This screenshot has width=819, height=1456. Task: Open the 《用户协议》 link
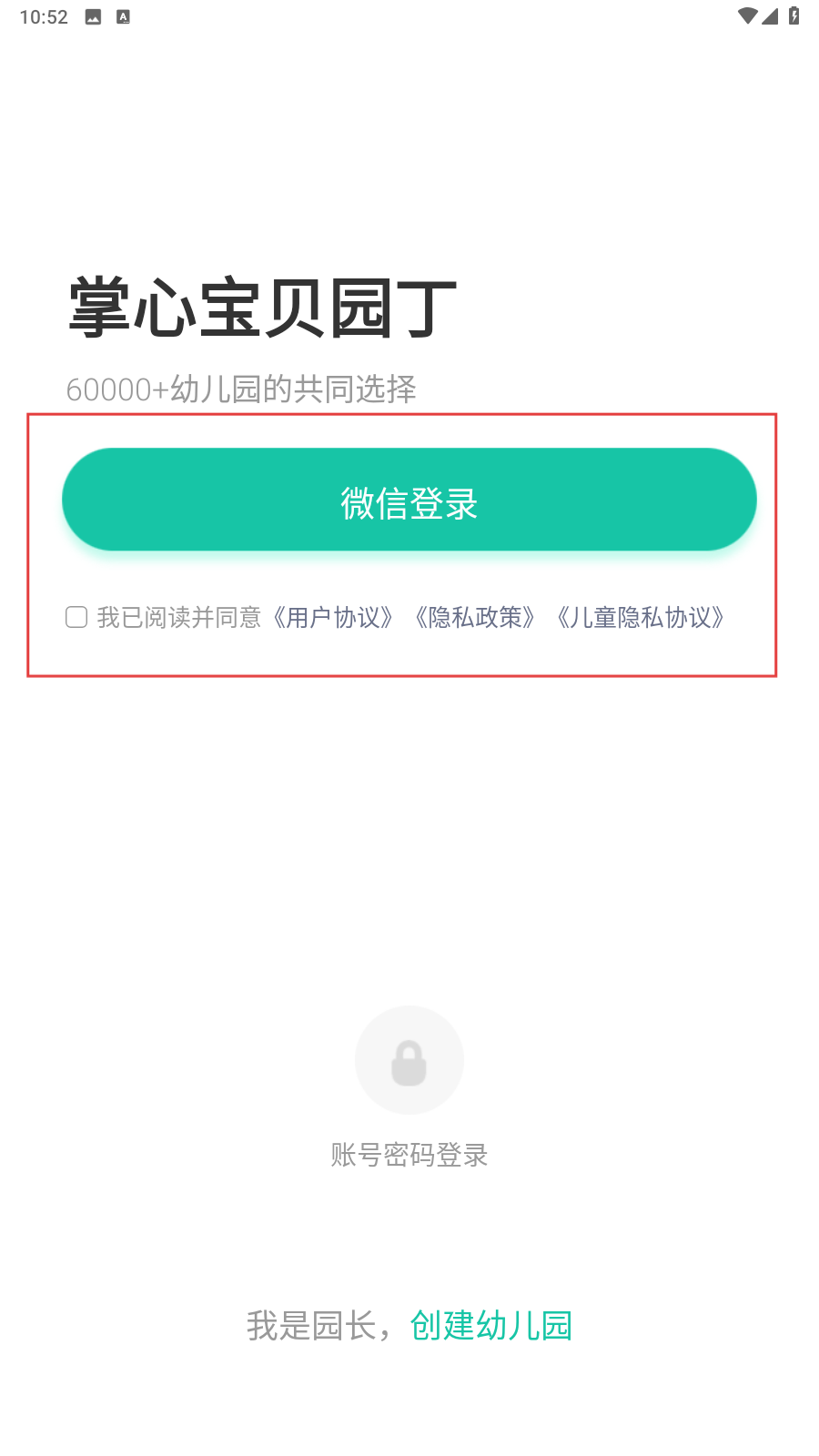[x=333, y=618]
